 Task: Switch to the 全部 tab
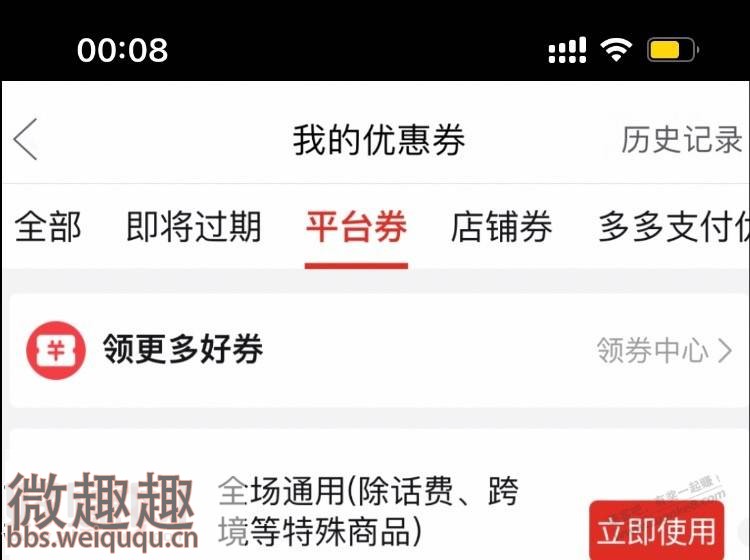tap(48, 228)
